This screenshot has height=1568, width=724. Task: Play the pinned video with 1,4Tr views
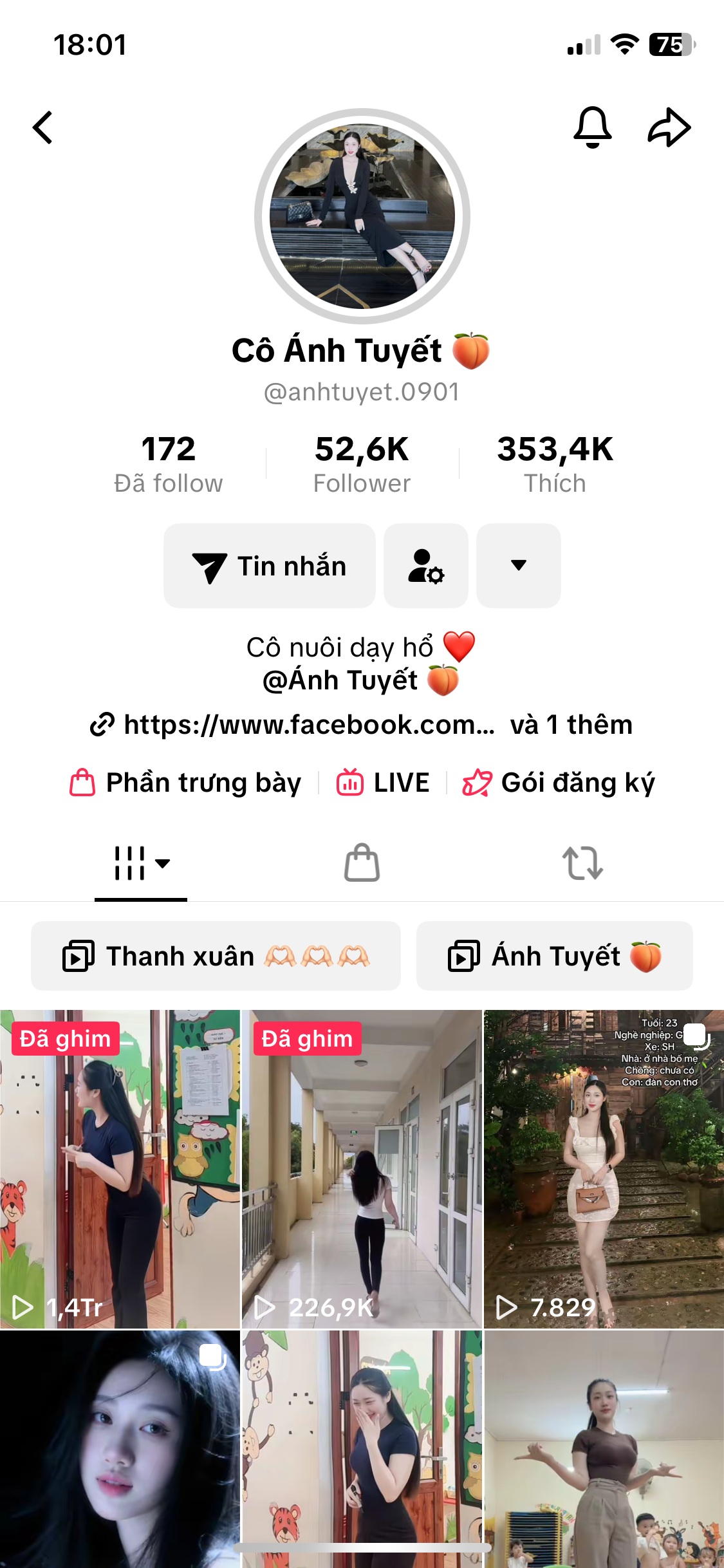tap(120, 1169)
